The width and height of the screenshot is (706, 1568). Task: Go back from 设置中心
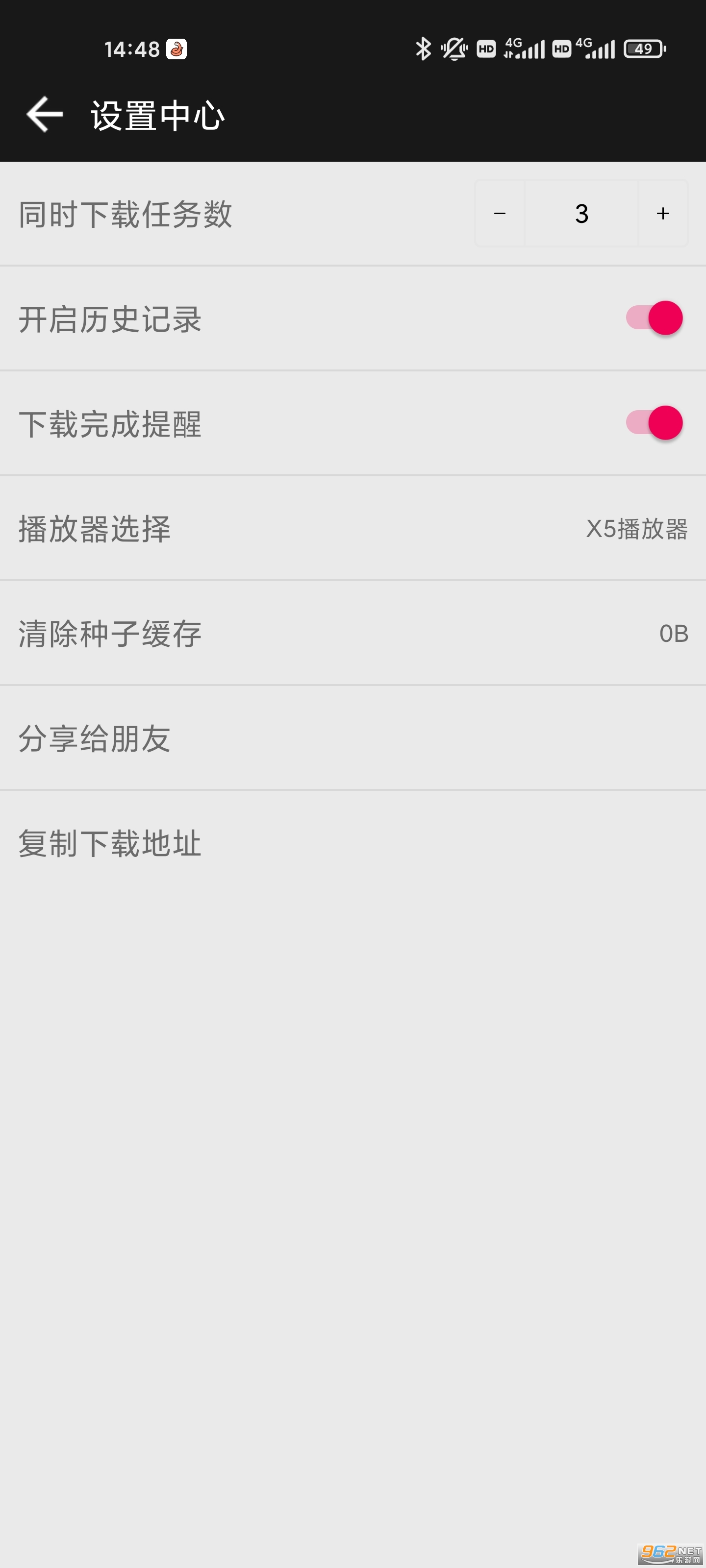[45, 115]
